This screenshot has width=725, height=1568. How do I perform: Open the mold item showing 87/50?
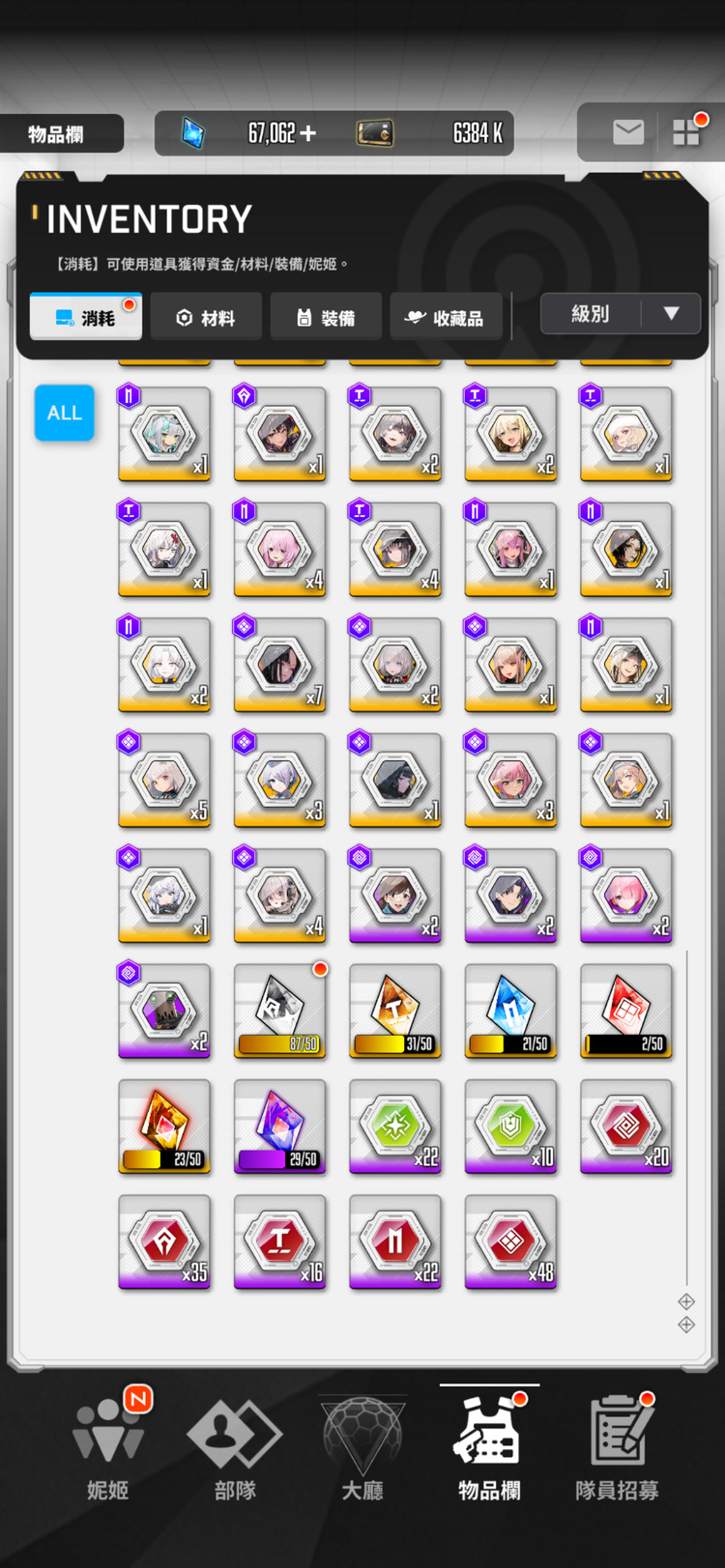(x=280, y=1011)
